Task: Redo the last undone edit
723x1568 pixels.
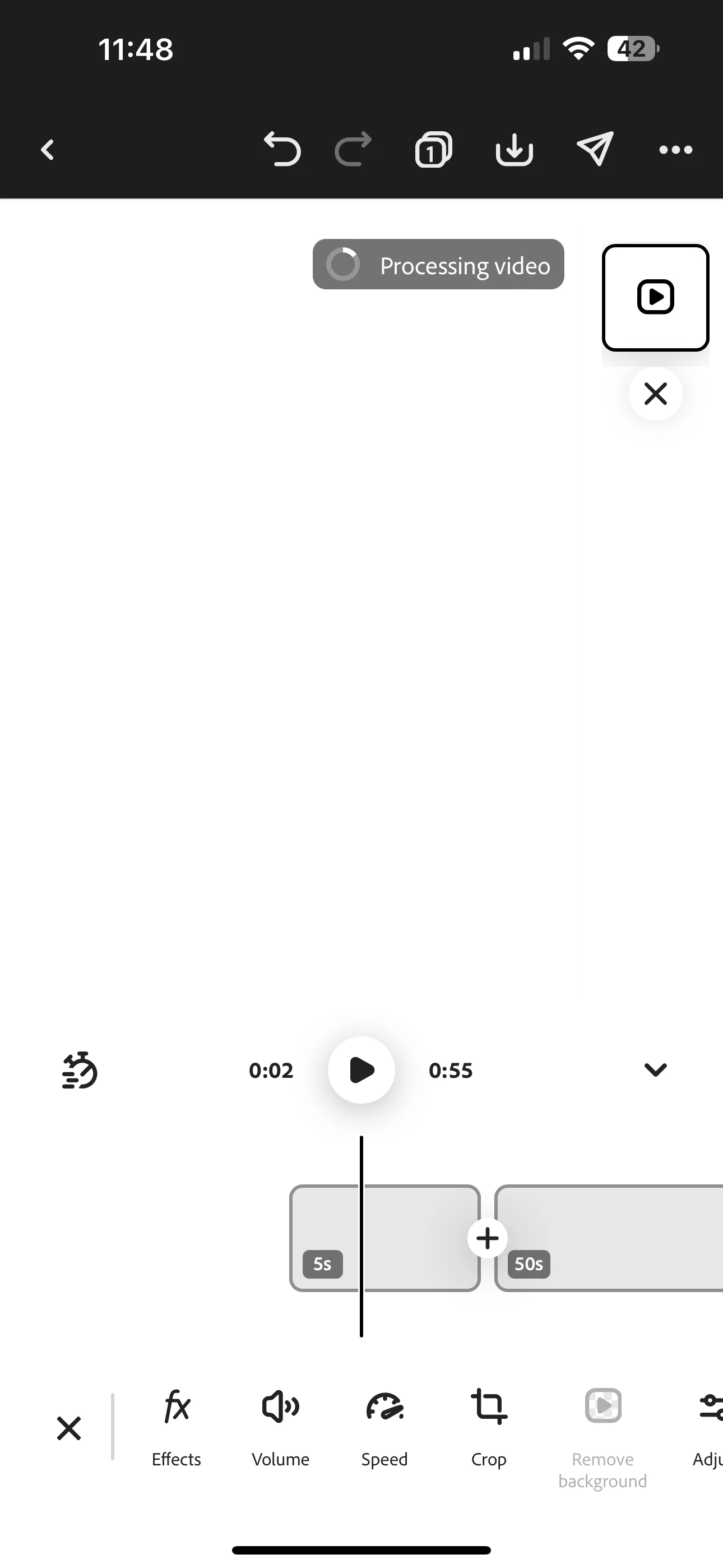Action: coord(353,149)
